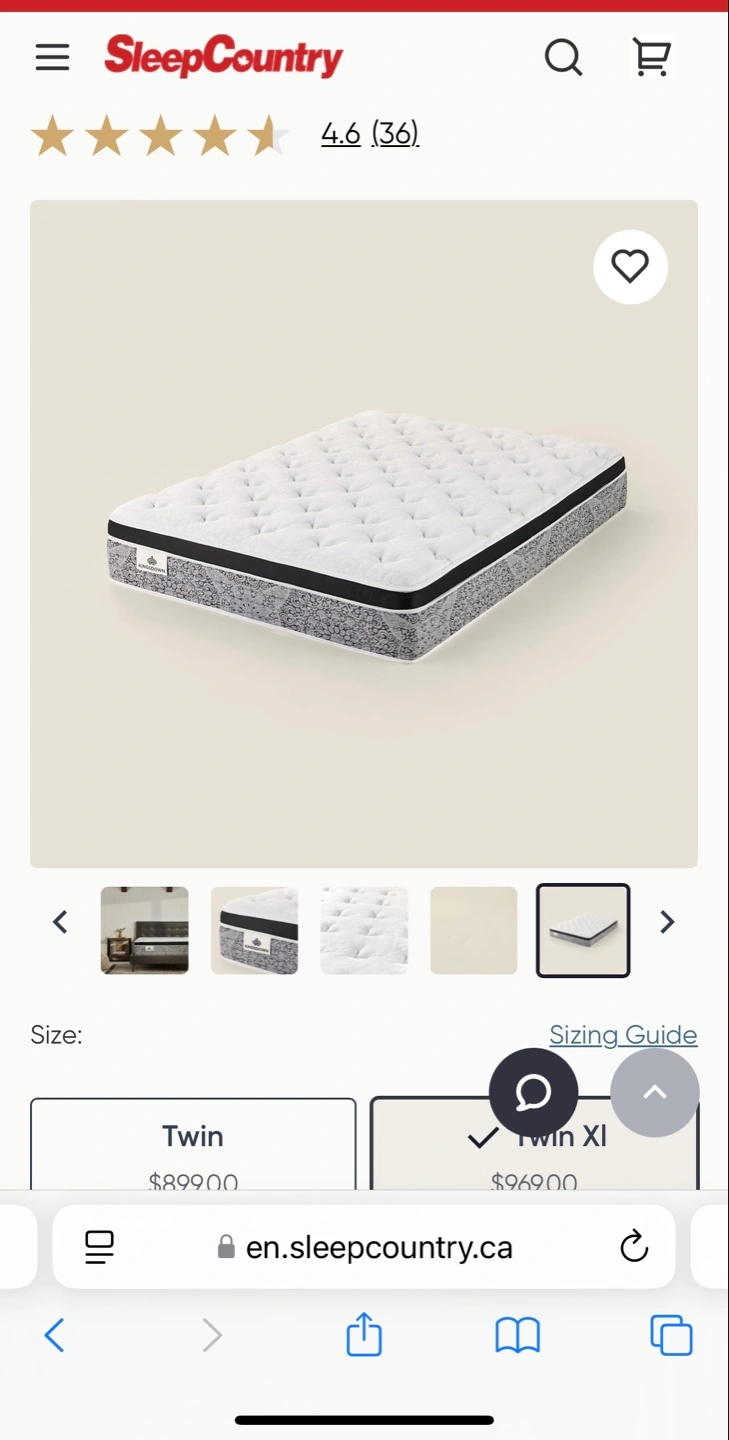The height and width of the screenshot is (1440, 729).
Task: Choose the Twin size option
Action: tap(193, 1144)
